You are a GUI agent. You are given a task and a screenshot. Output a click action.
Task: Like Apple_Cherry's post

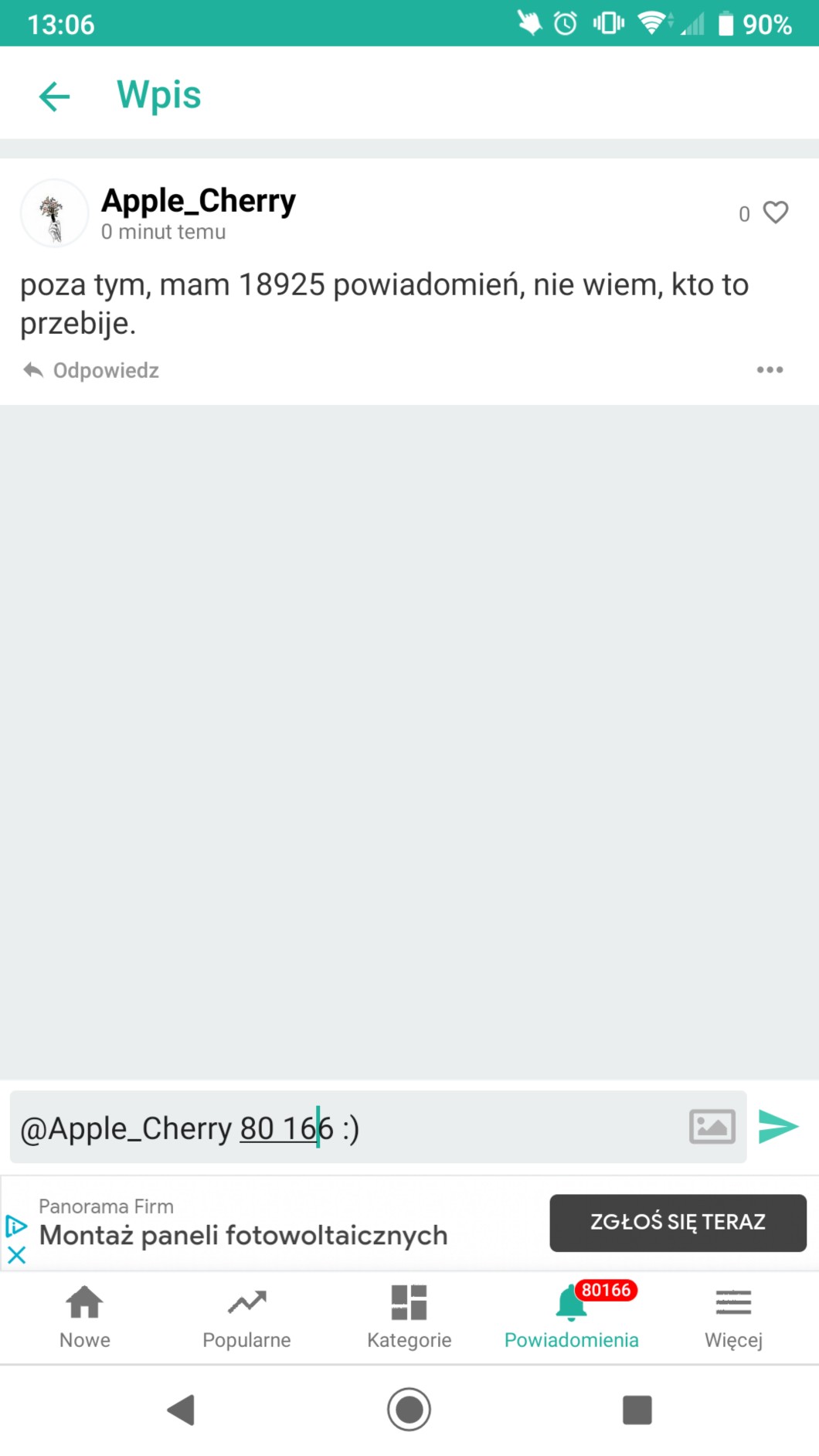pyautogui.click(x=775, y=213)
